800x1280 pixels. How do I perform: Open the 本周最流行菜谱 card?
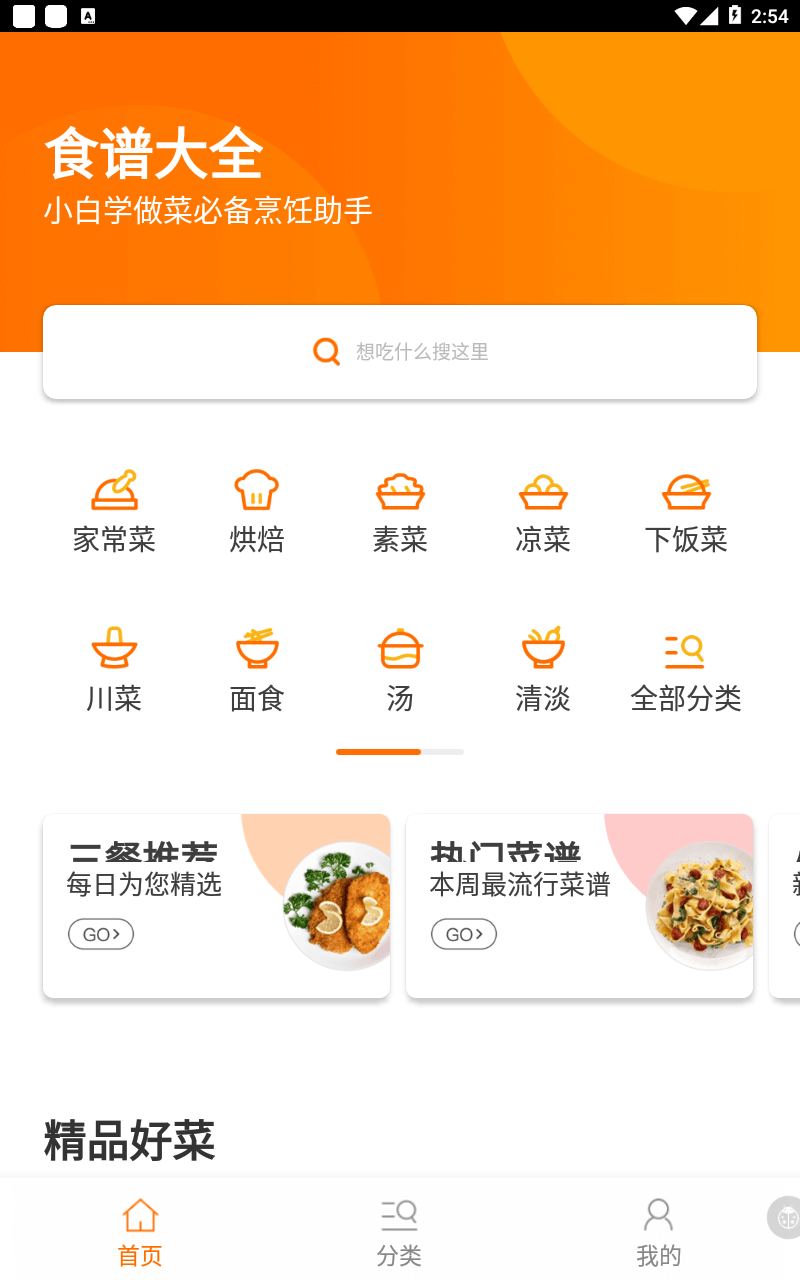tap(579, 906)
